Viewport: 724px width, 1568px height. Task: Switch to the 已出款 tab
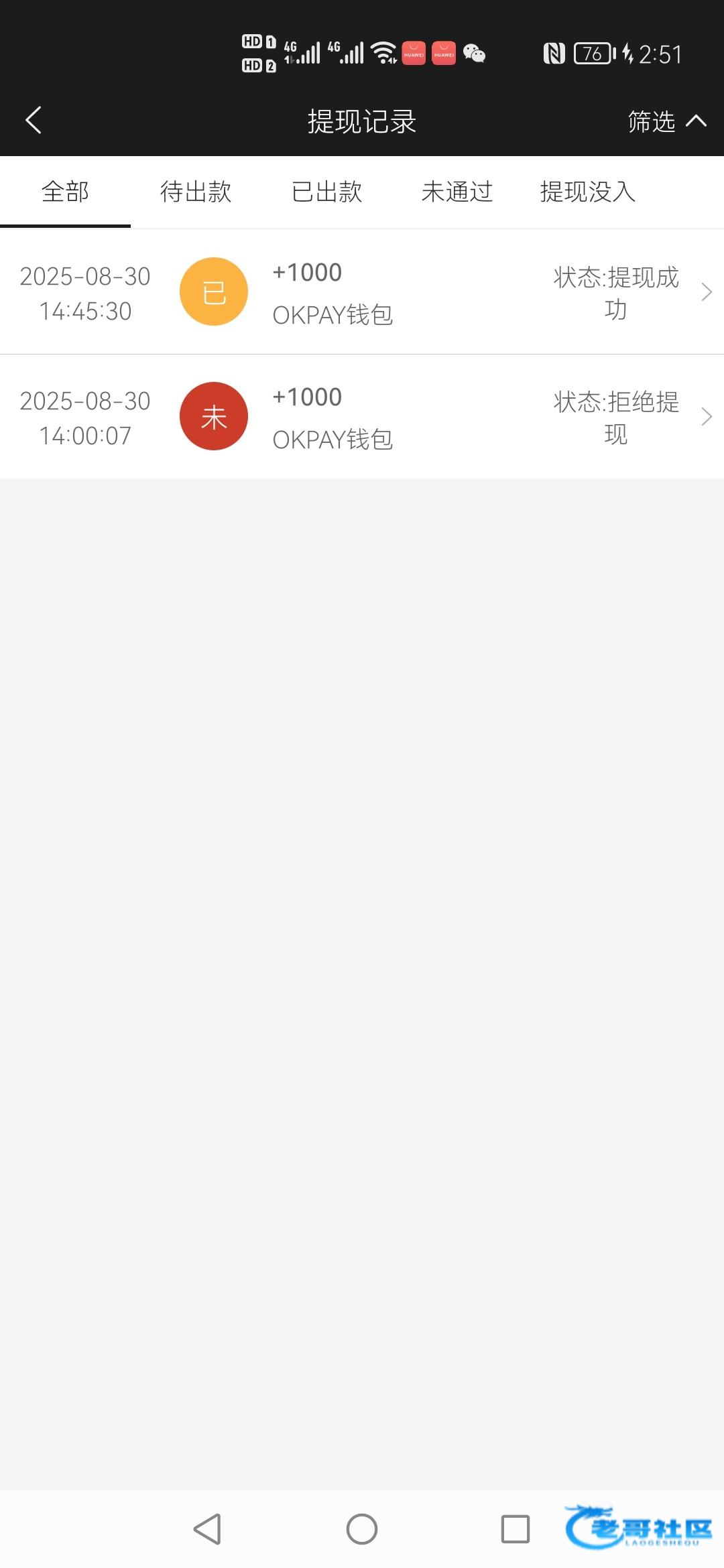(x=326, y=192)
